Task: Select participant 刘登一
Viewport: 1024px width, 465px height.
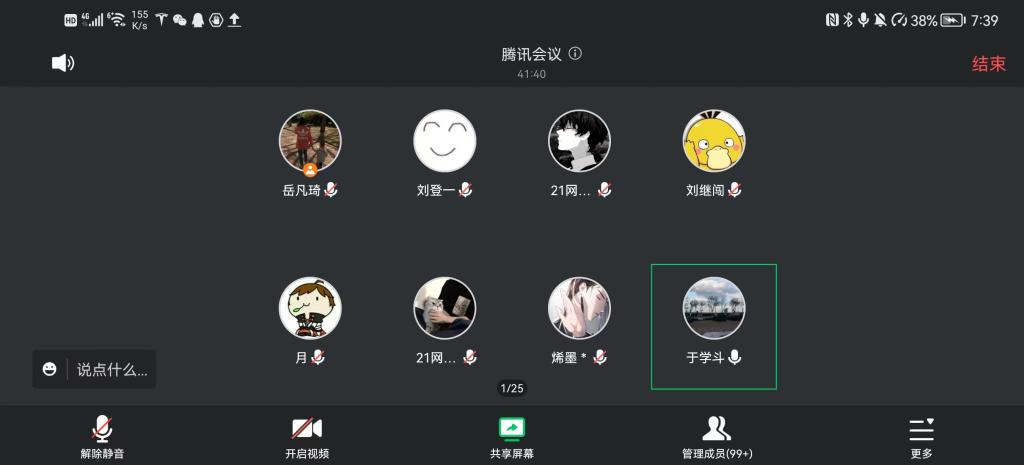Action: (445, 142)
